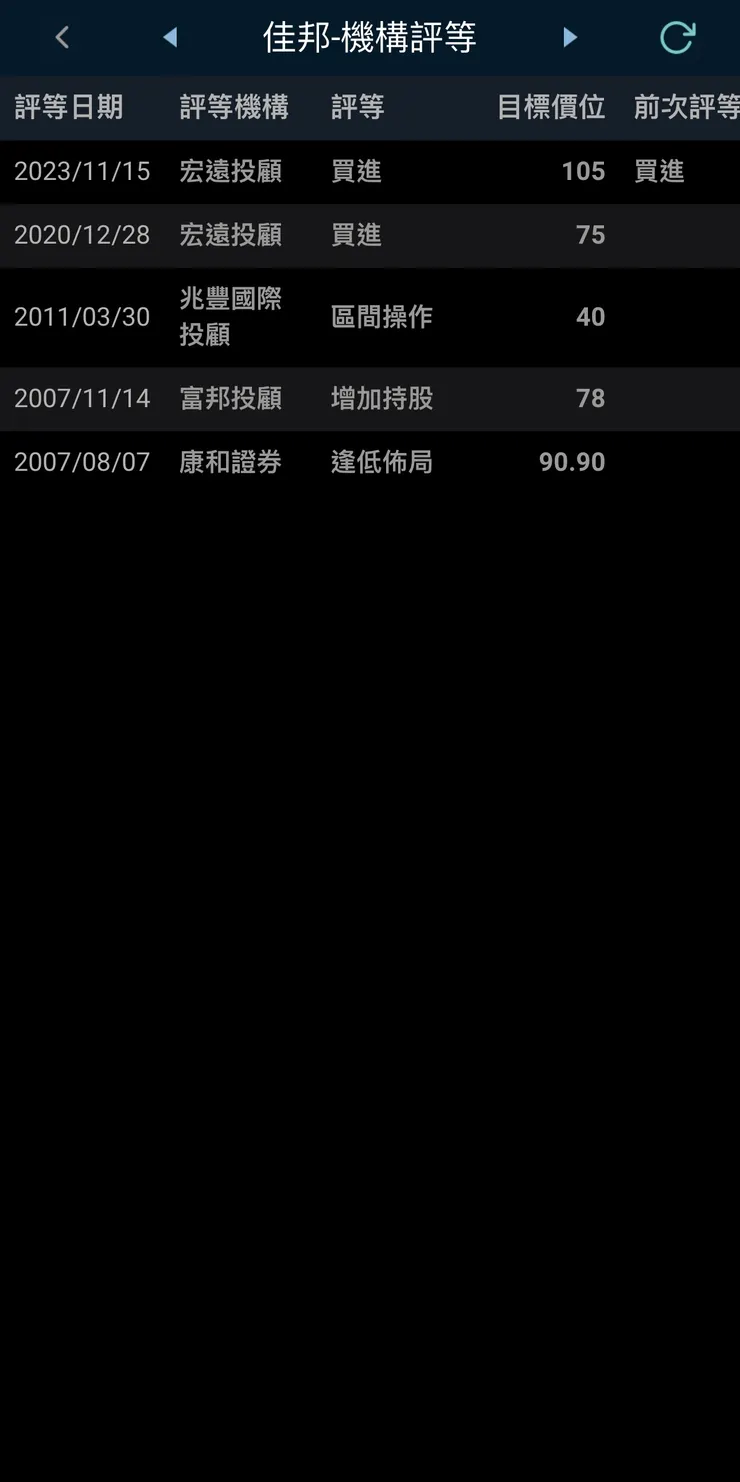The image size is (740, 1482).
Task: Open the 2020/12/28 宏遠投顧 entry
Action: 370,235
